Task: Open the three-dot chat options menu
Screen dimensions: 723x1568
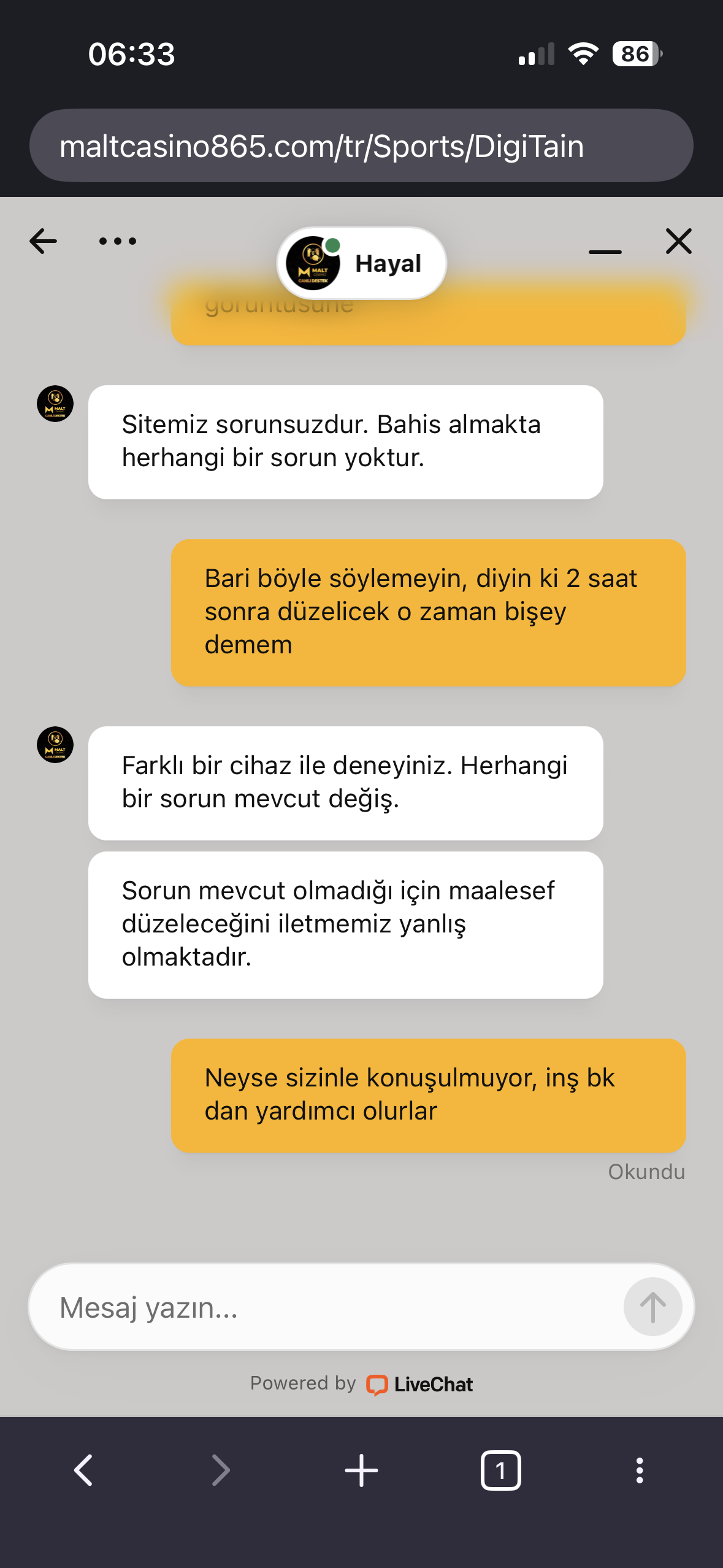Action: [118, 241]
